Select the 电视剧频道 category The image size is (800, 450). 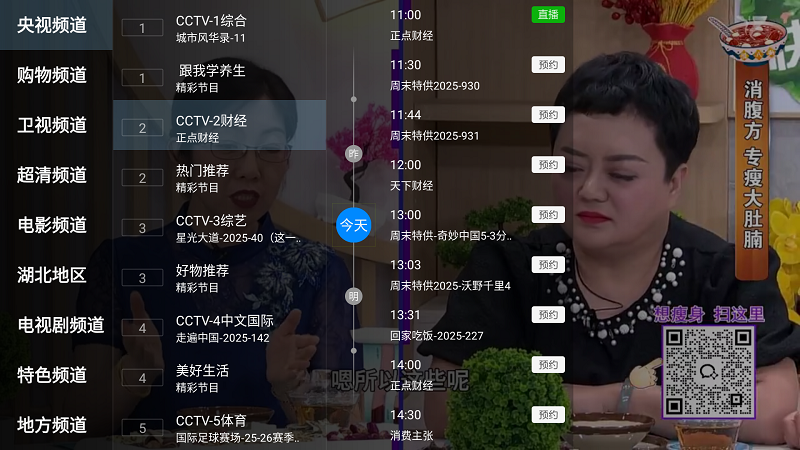coord(60,325)
